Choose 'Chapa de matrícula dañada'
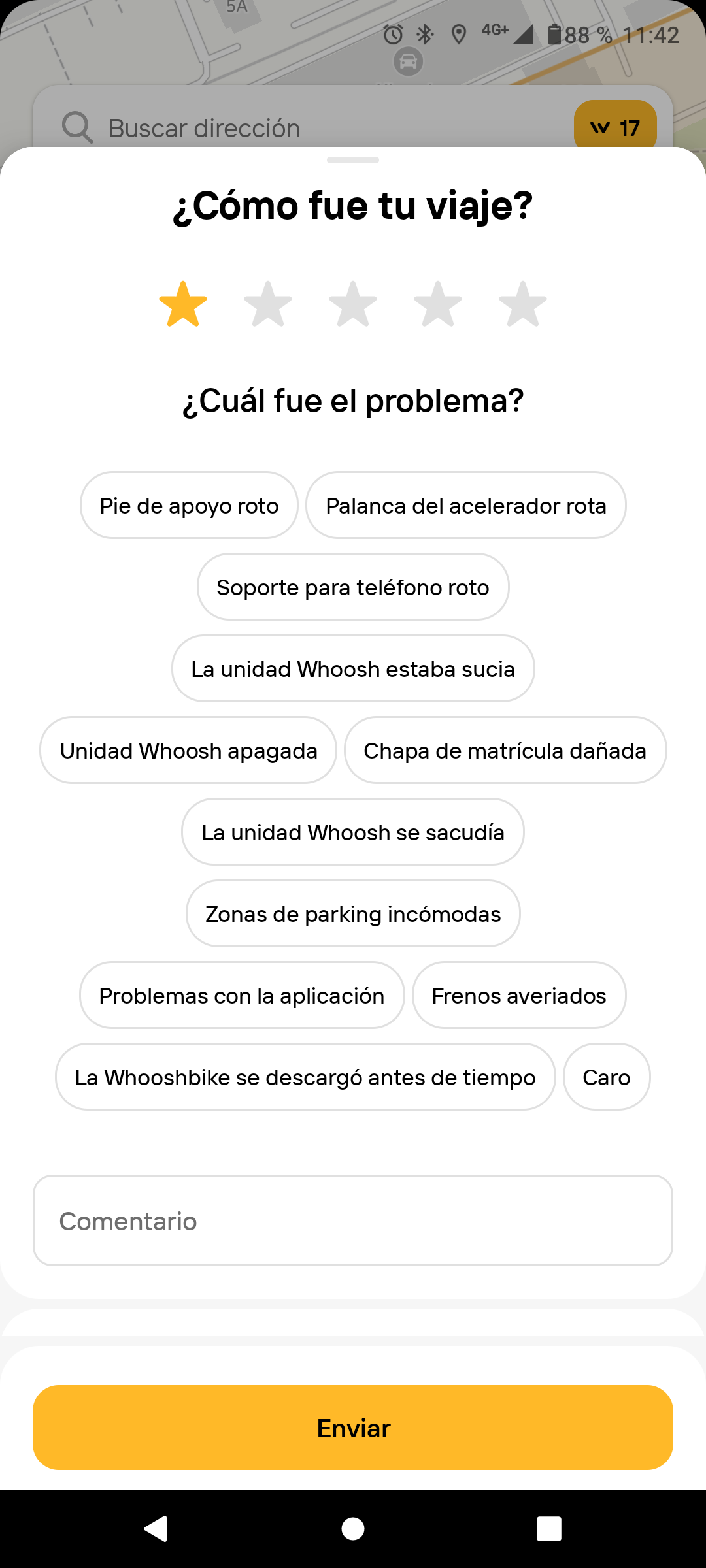The height and width of the screenshot is (1568, 706). 505,750
